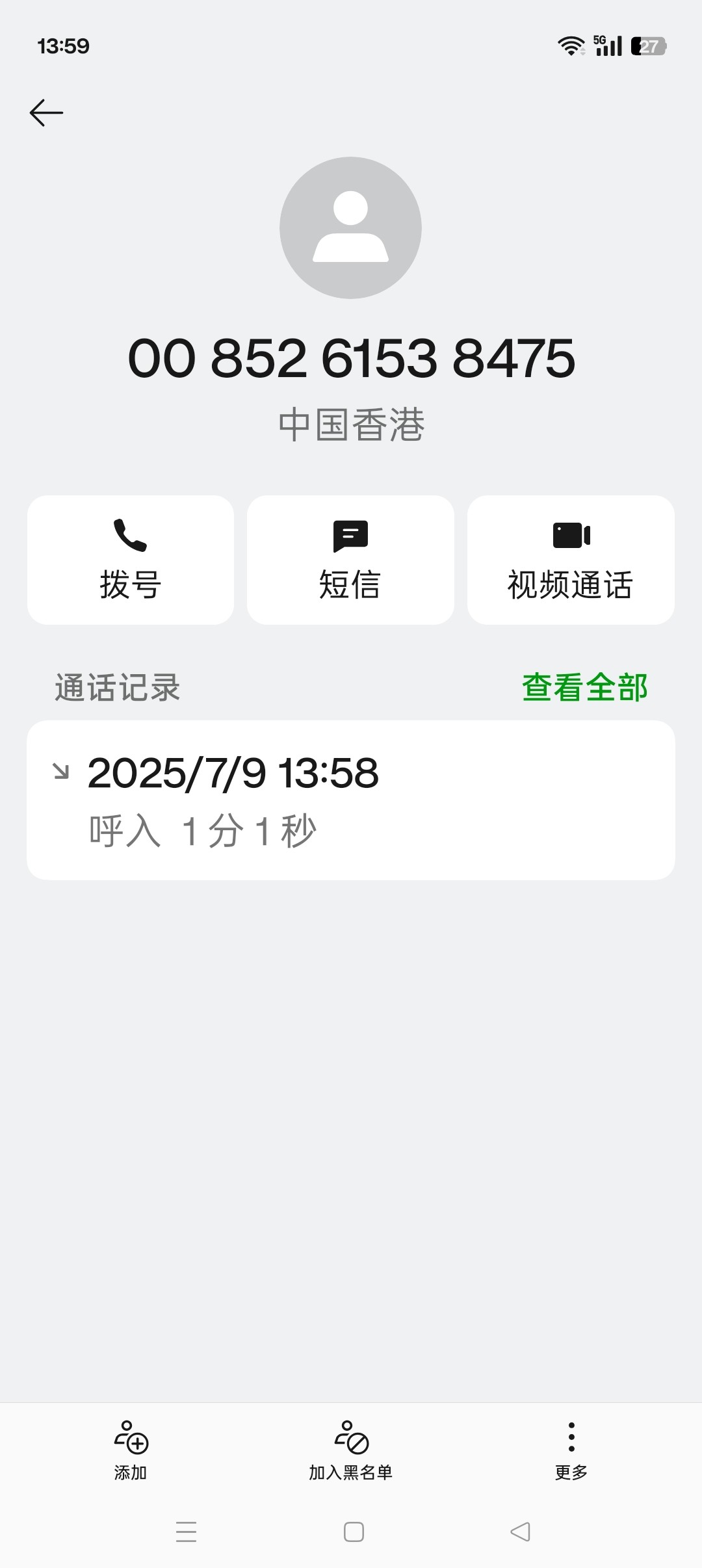702x1568 pixels.
Task: Tap the back arrow at top left
Action: 45,112
